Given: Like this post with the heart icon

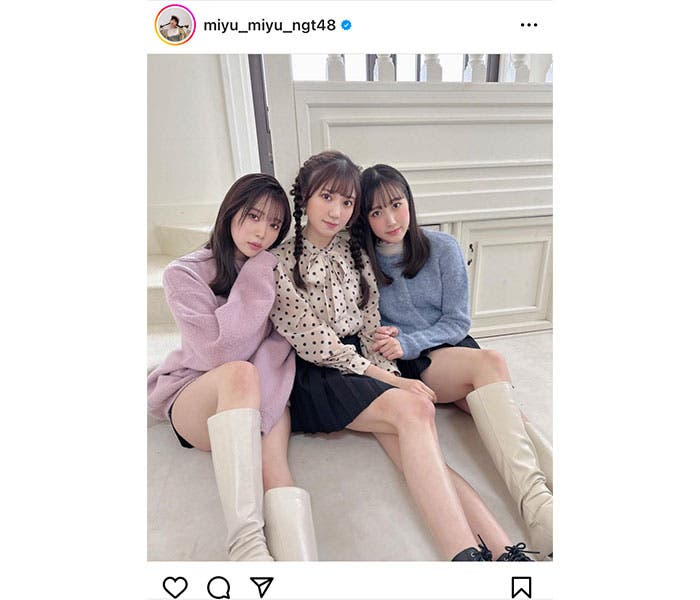Looking at the screenshot, I should pos(175,587).
